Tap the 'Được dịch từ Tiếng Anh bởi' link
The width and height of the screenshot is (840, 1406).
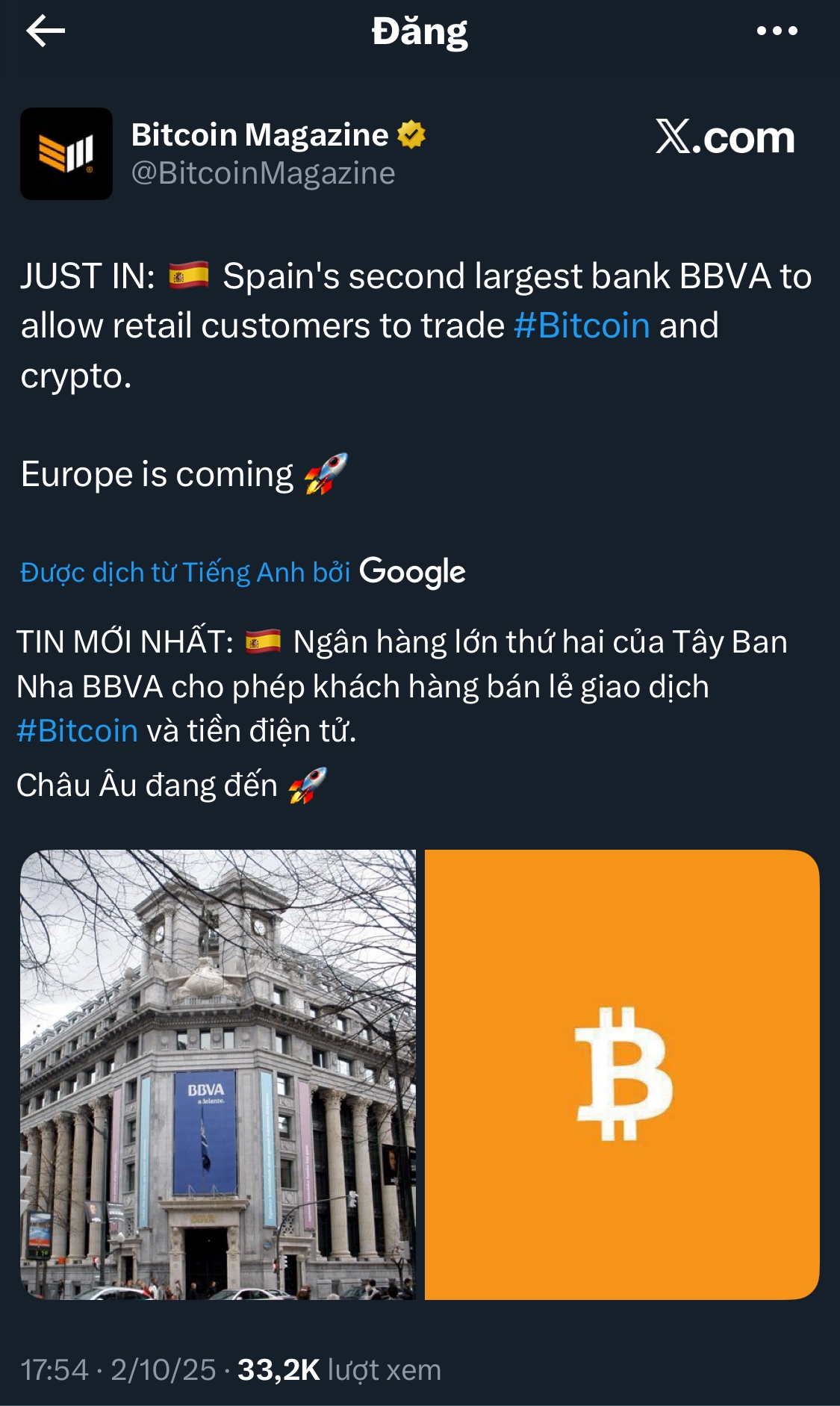[x=185, y=573]
